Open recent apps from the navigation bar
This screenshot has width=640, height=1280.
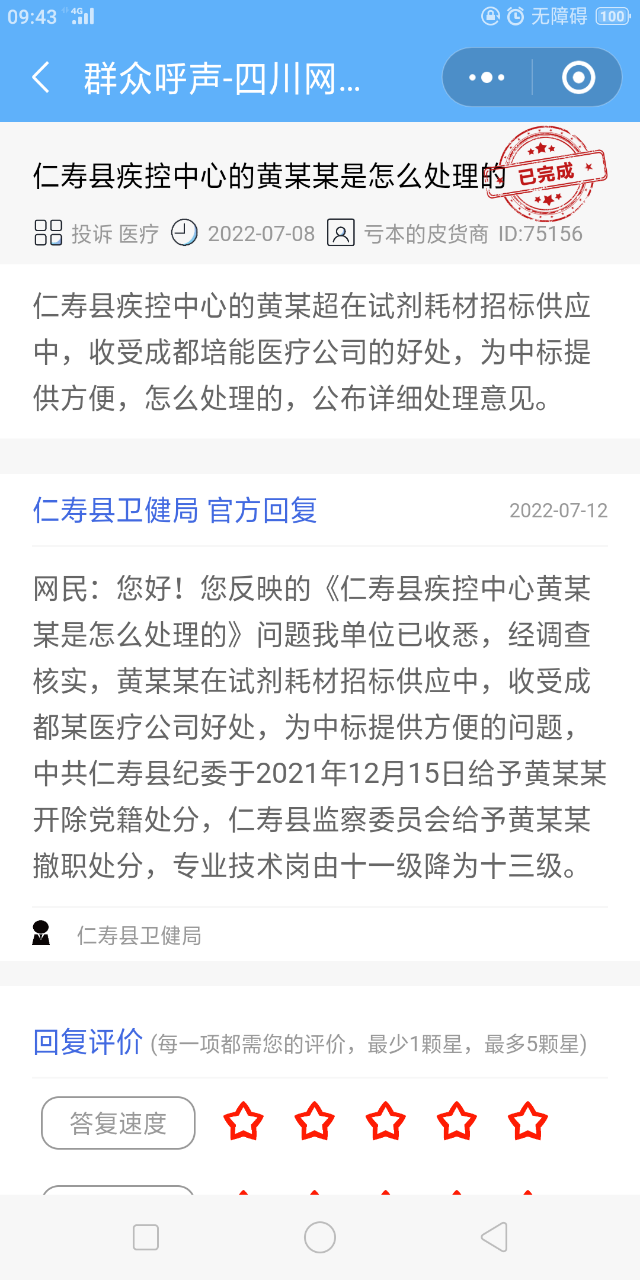(146, 1237)
